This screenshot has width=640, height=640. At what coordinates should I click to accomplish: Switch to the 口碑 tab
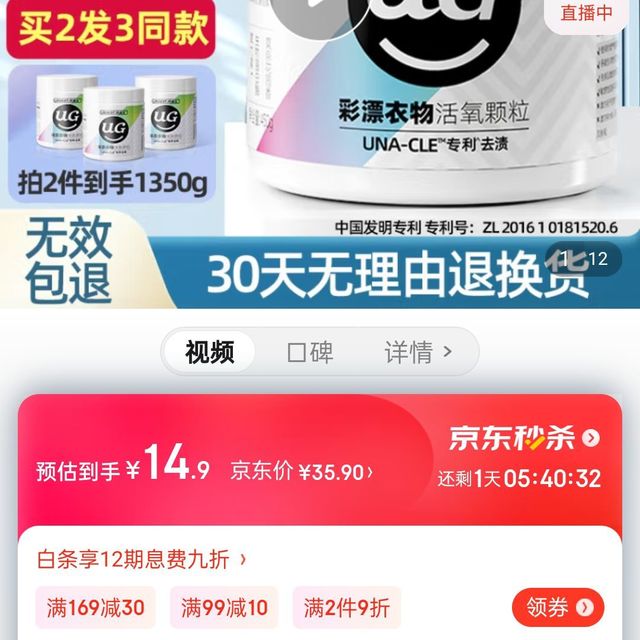click(310, 352)
